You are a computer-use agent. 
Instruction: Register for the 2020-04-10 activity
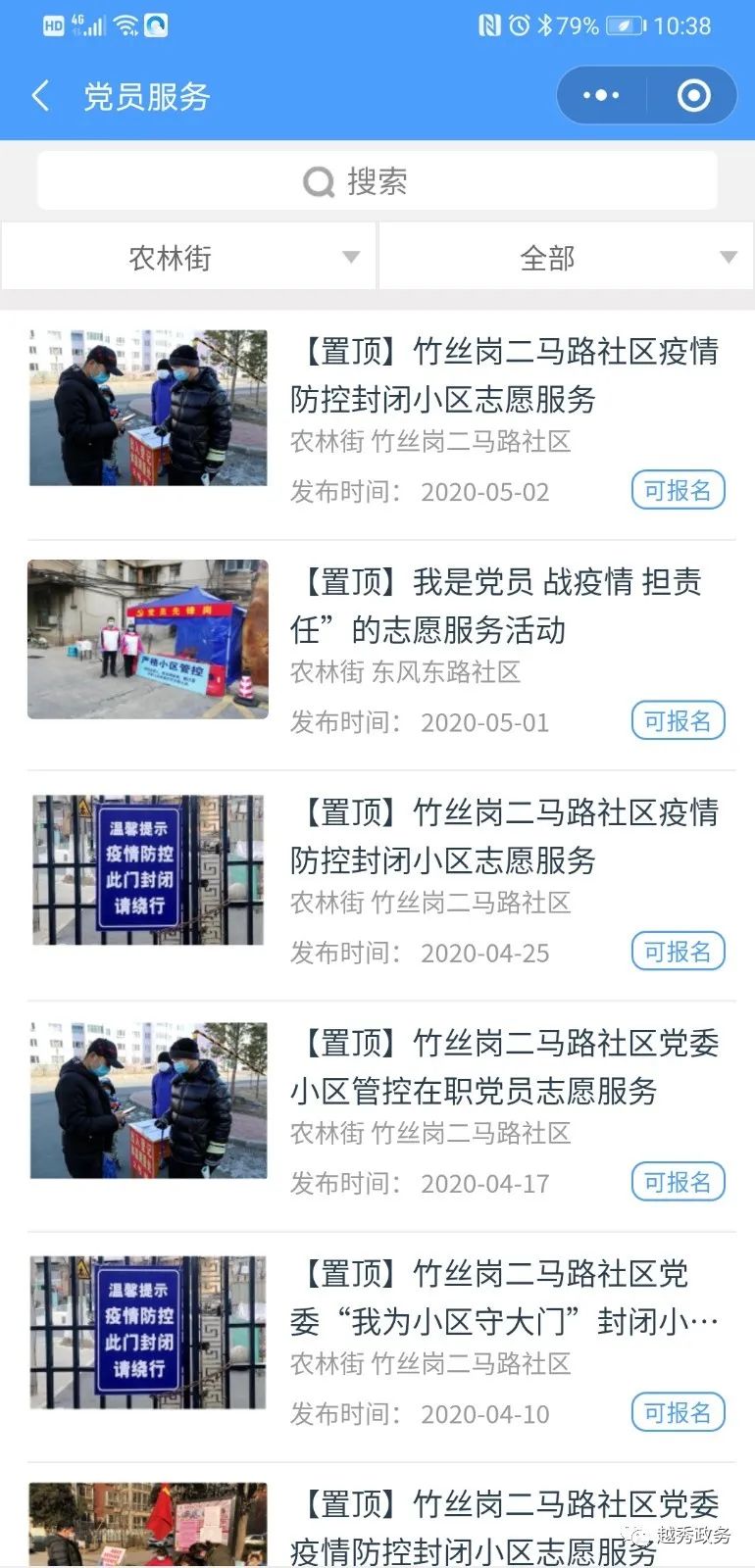(678, 1413)
